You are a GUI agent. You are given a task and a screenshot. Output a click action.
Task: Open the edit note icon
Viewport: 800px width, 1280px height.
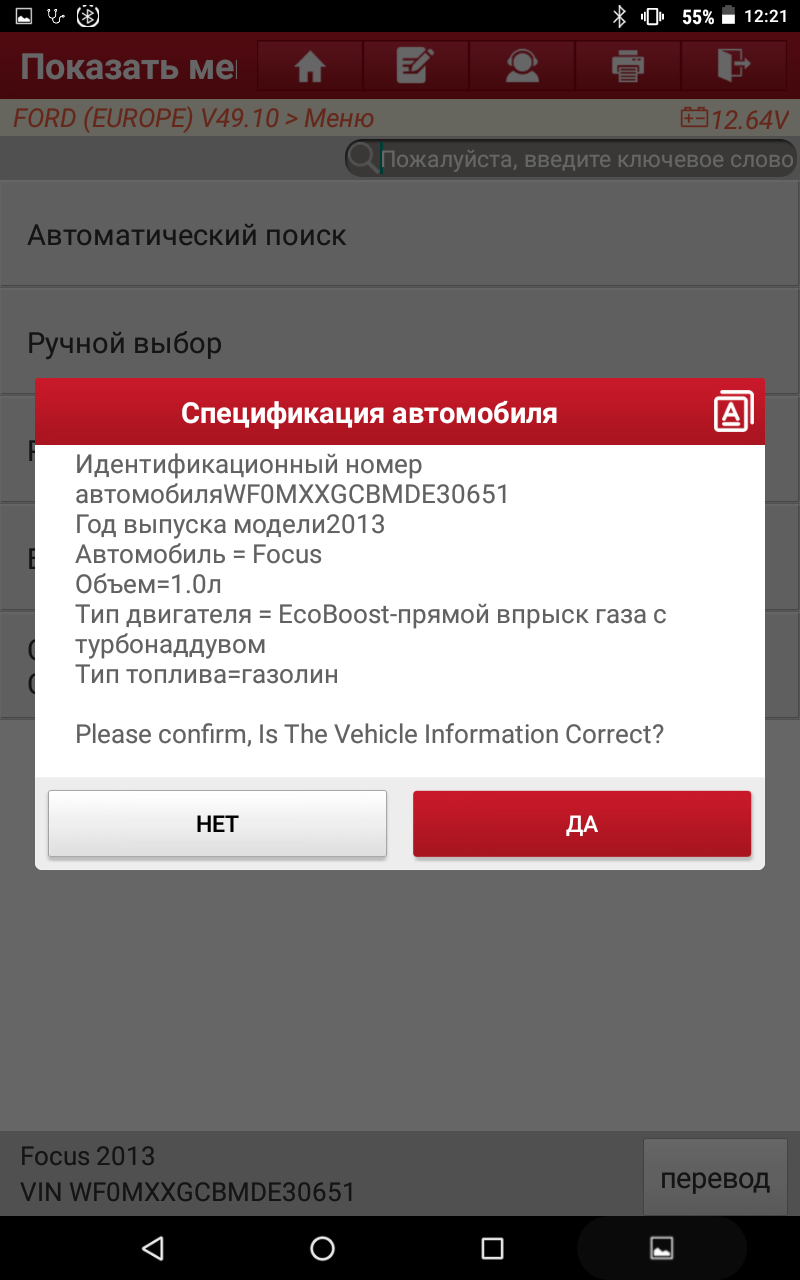click(x=415, y=67)
